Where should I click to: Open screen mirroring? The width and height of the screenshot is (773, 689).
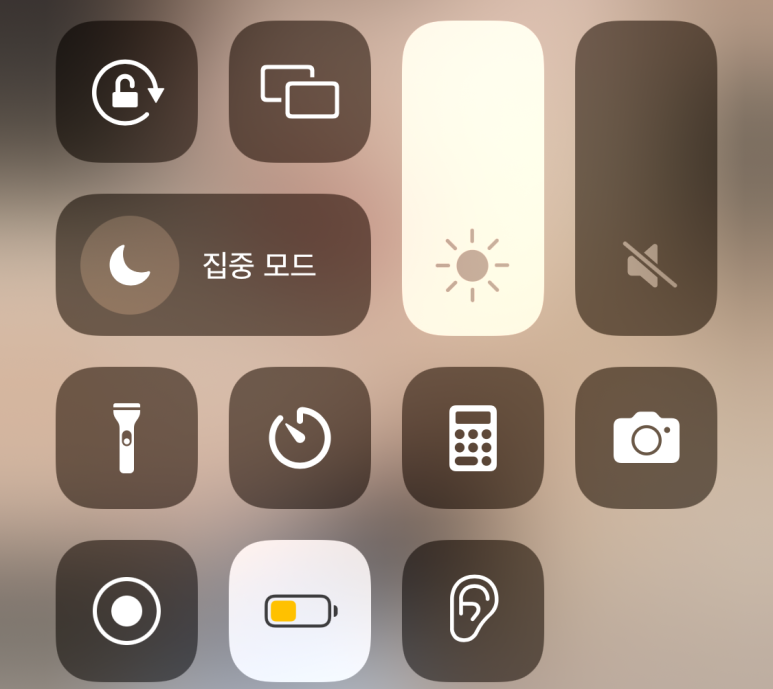pos(299,92)
